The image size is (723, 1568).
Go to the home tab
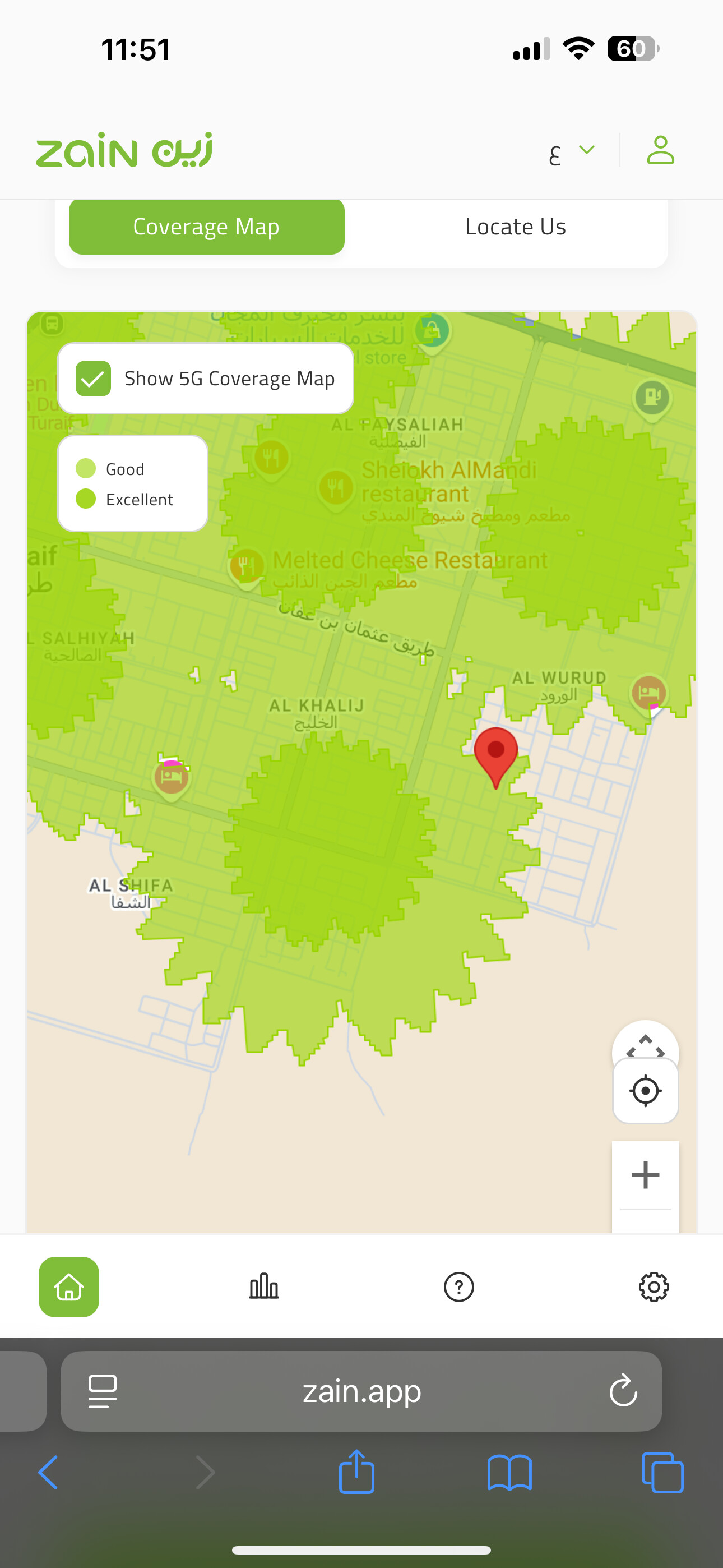69,1287
